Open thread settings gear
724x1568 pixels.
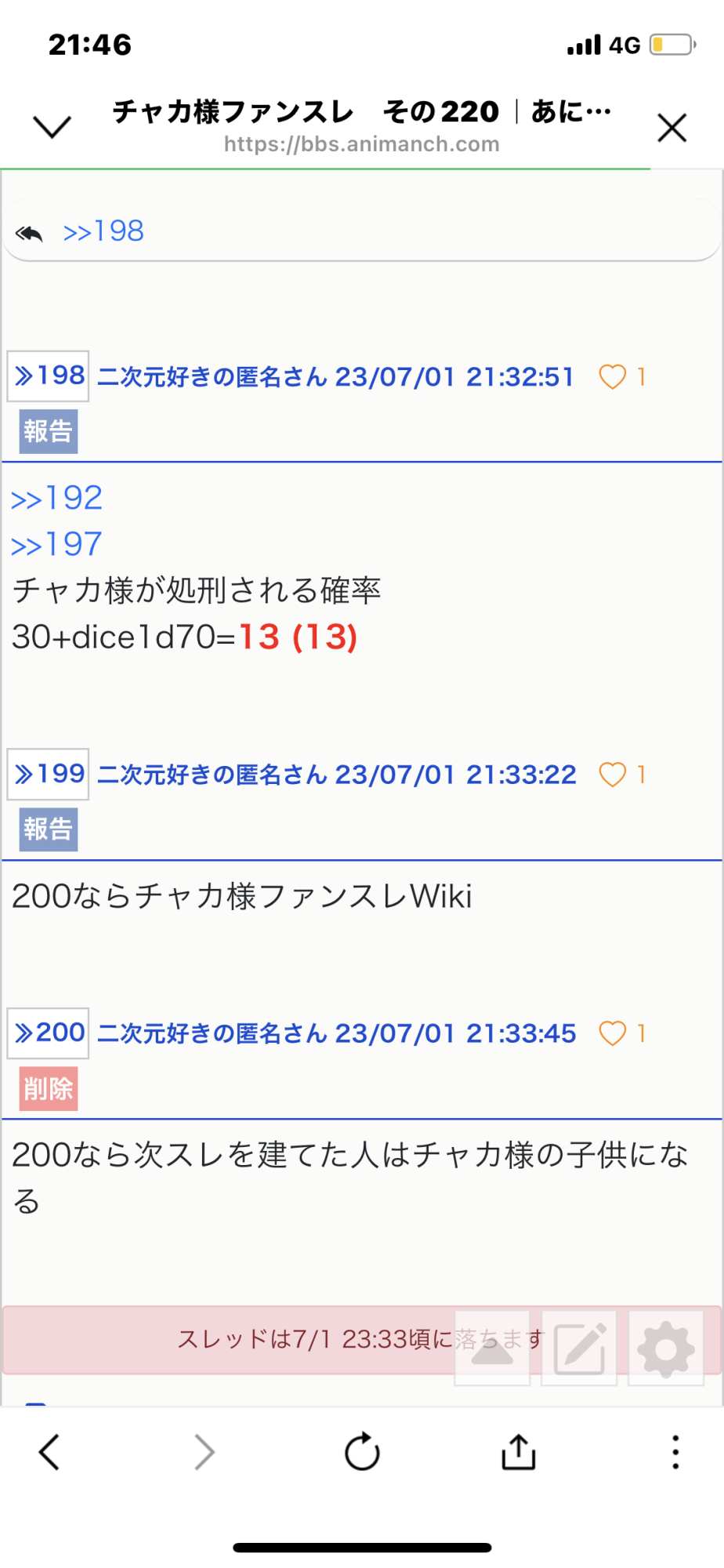(x=666, y=1348)
